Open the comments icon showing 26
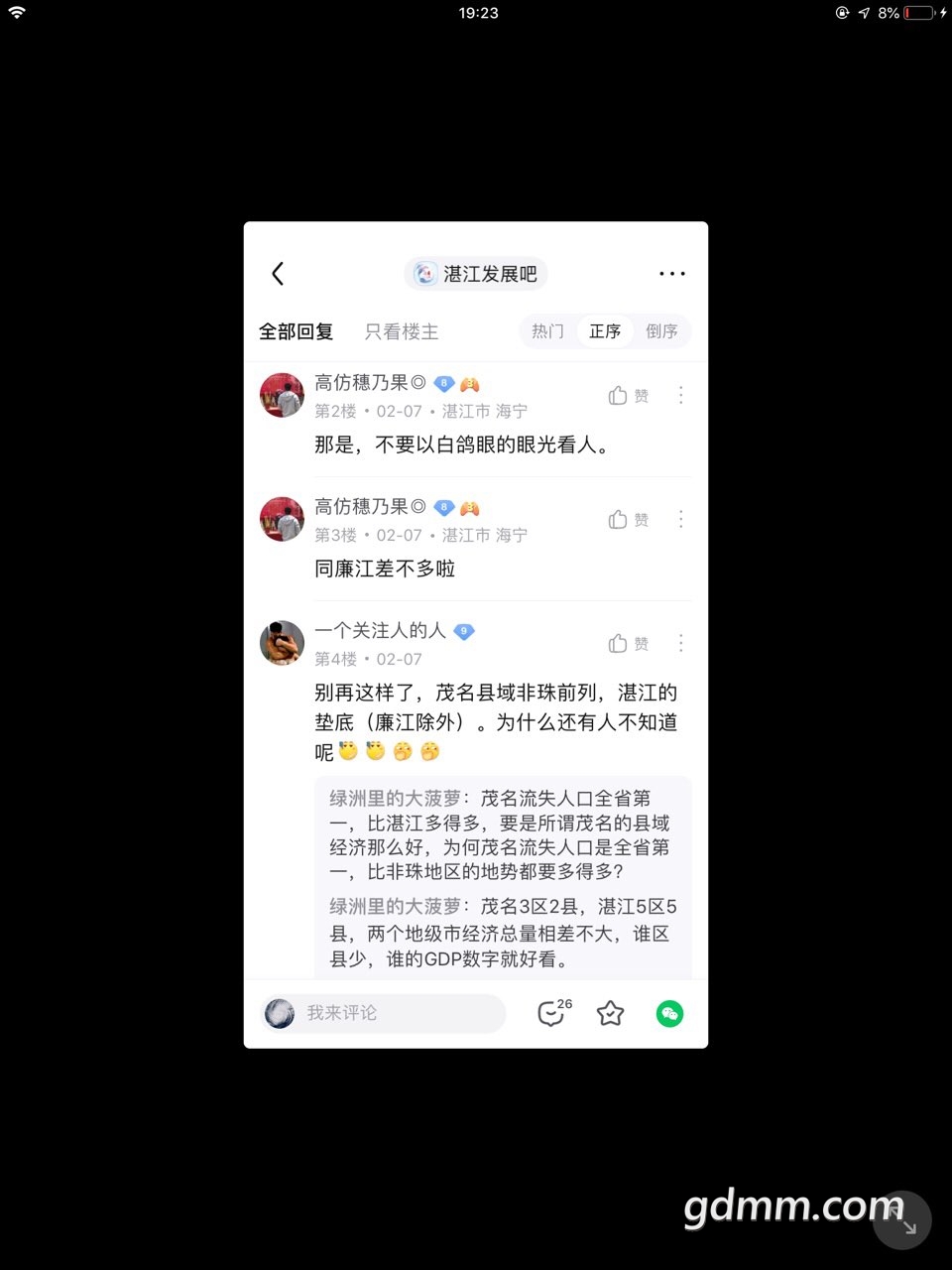Viewport: 952px width, 1270px height. pos(552,1013)
